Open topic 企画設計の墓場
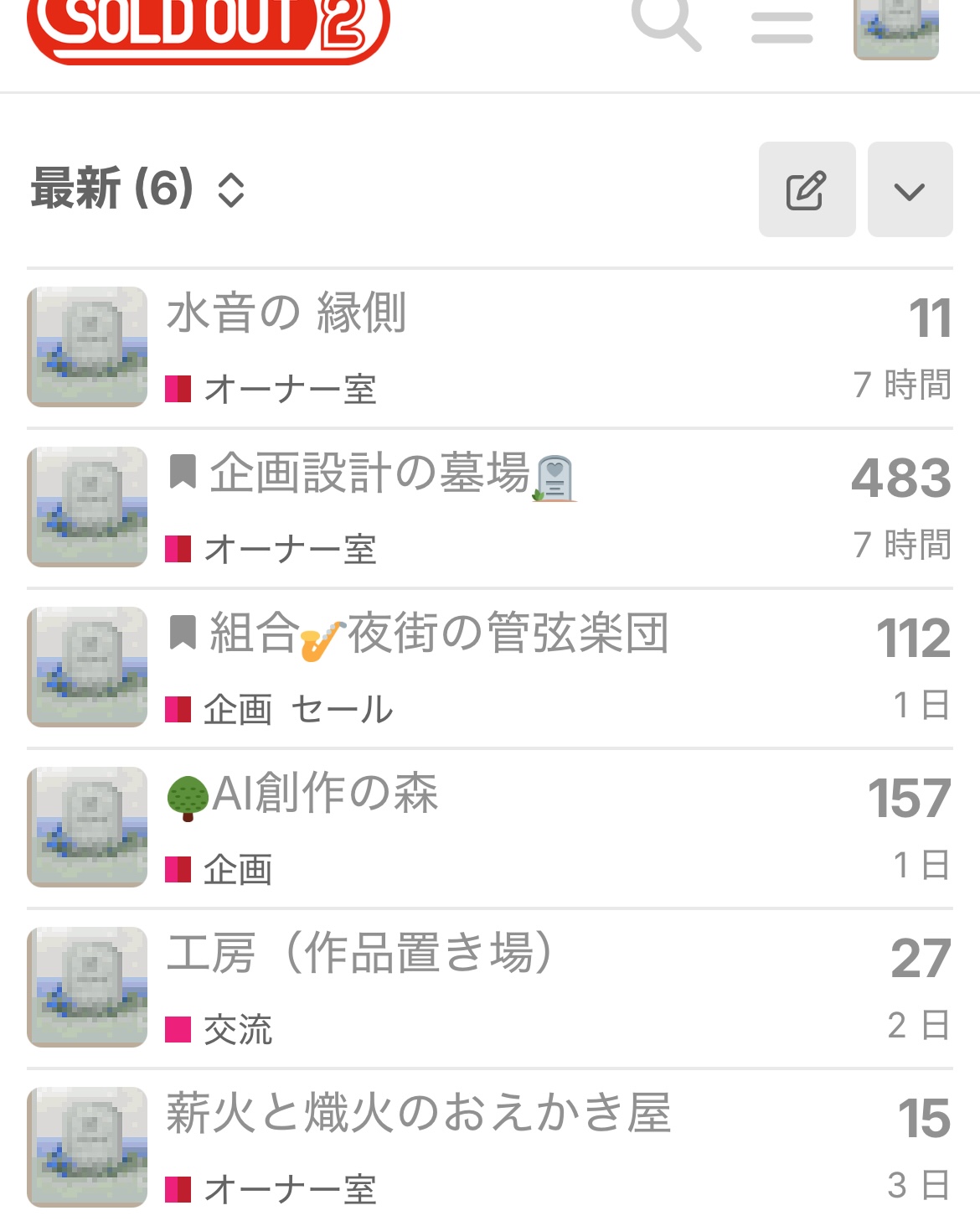This screenshot has height=1221, width=980. pos(370,473)
